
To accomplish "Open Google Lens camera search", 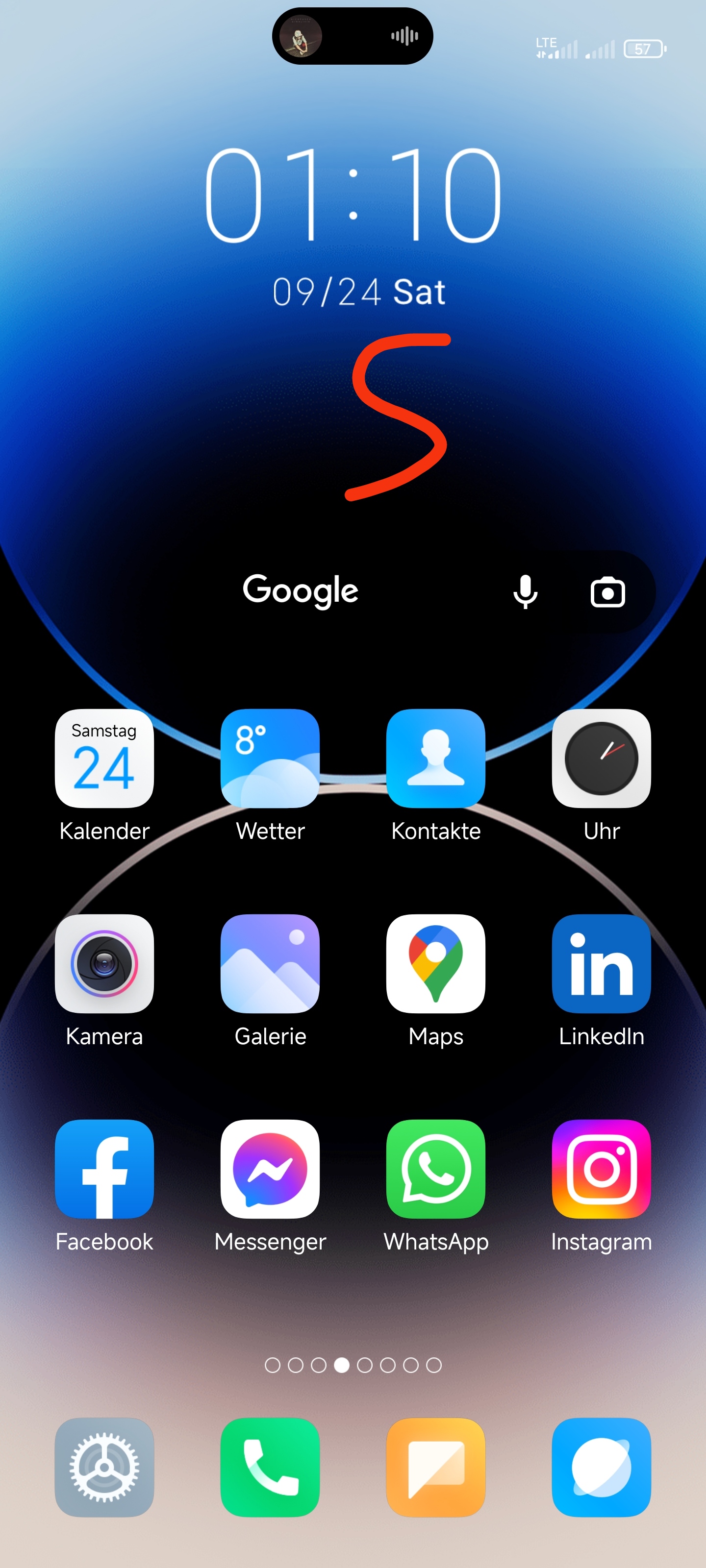I will pyautogui.click(x=607, y=591).
